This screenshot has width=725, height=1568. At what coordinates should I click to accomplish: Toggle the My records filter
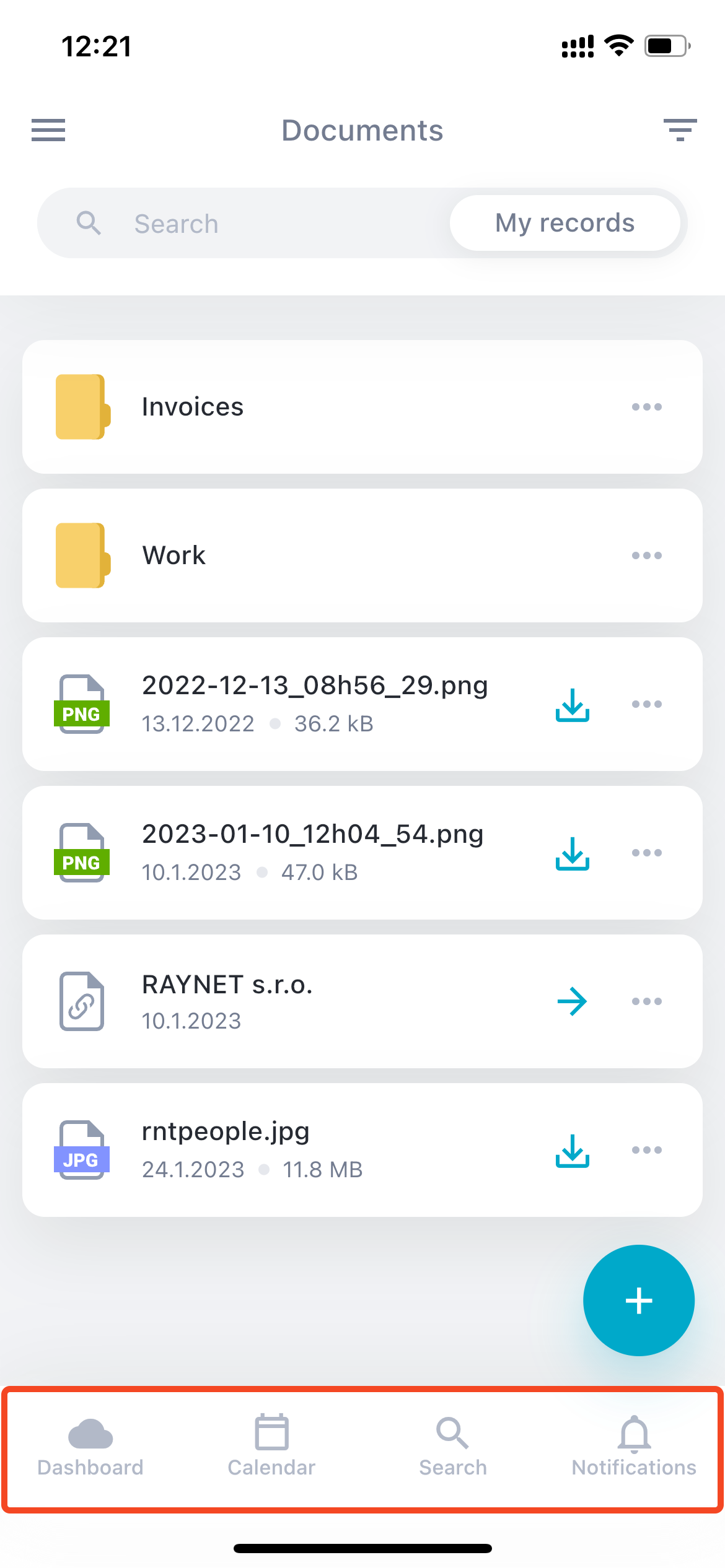564,223
